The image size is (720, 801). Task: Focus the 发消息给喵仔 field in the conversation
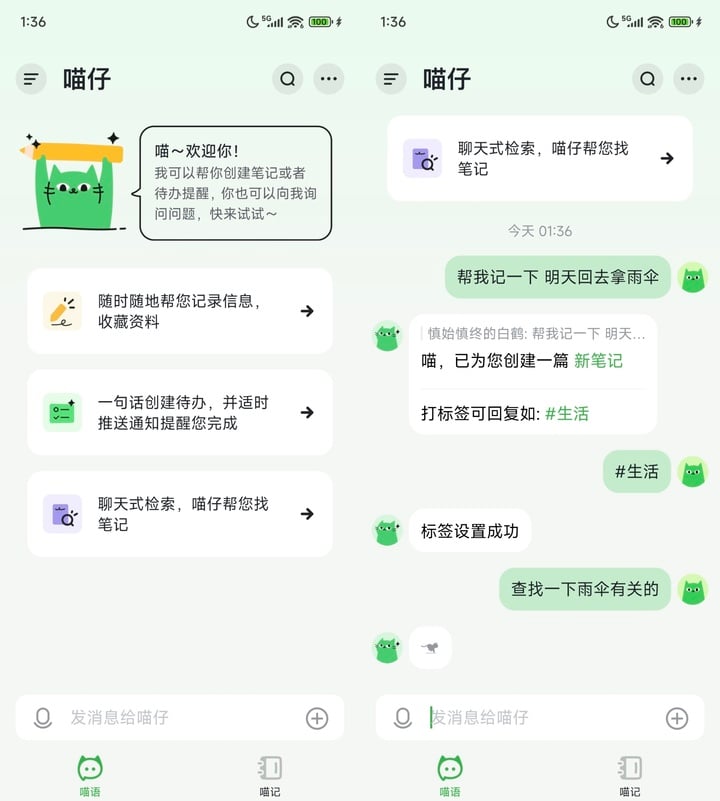click(x=540, y=718)
